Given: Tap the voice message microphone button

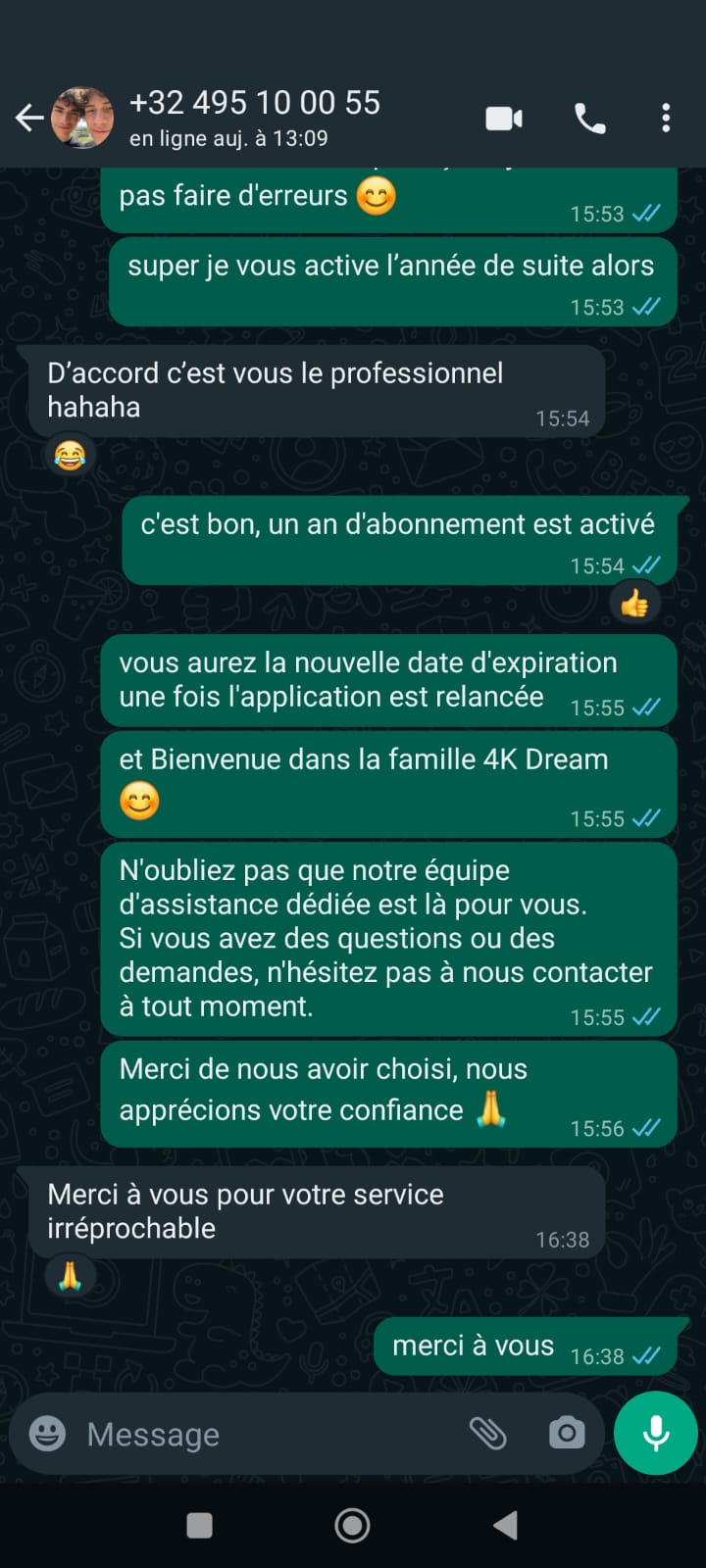Looking at the screenshot, I should (x=655, y=1433).
